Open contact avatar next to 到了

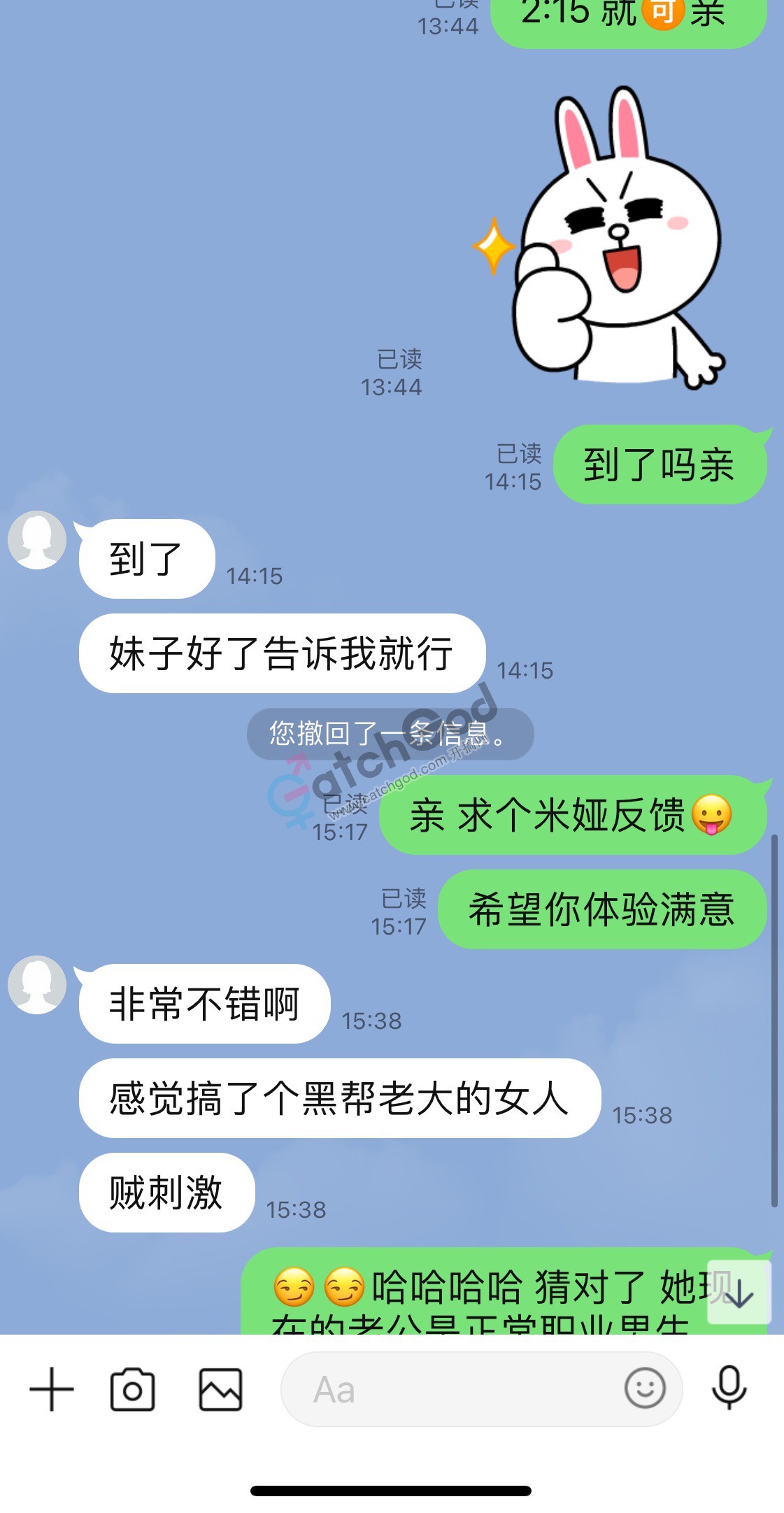point(37,540)
